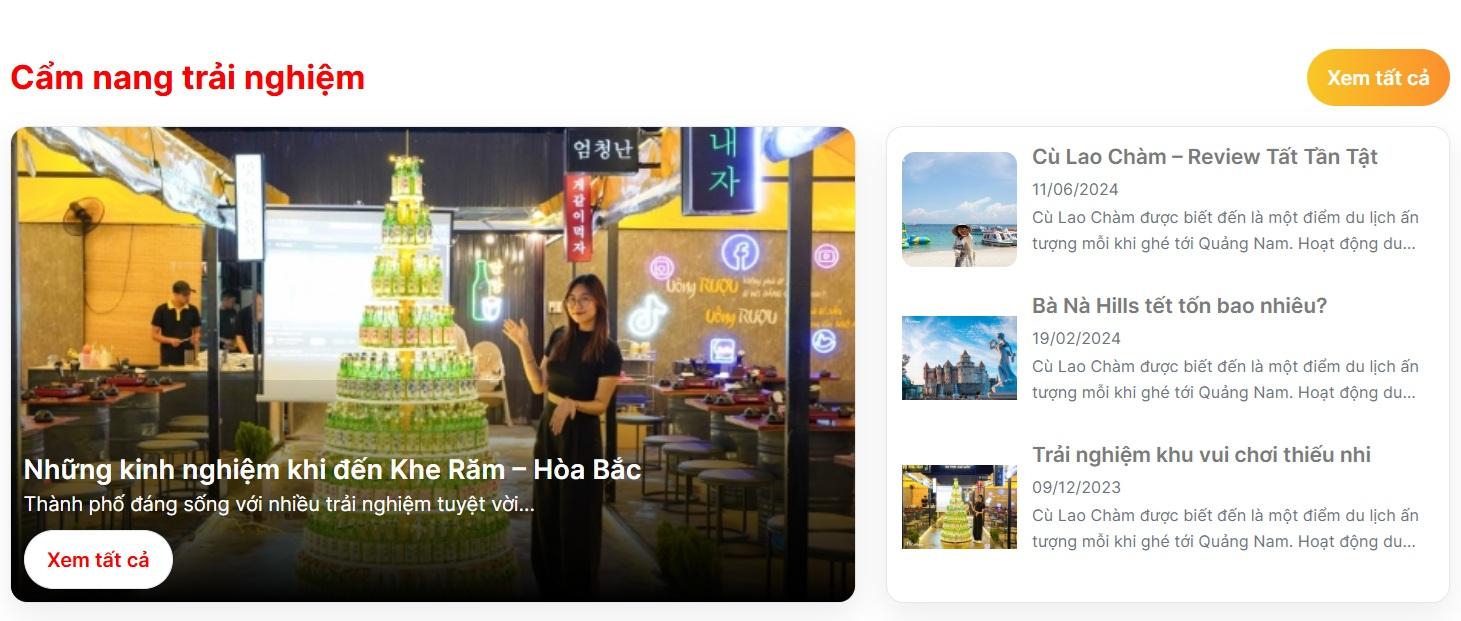The height and width of the screenshot is (621, 1461).
Task: Read Bà Nà Hills tết tốn bao nhiêu?
Action: click(x=1179, y=306)
